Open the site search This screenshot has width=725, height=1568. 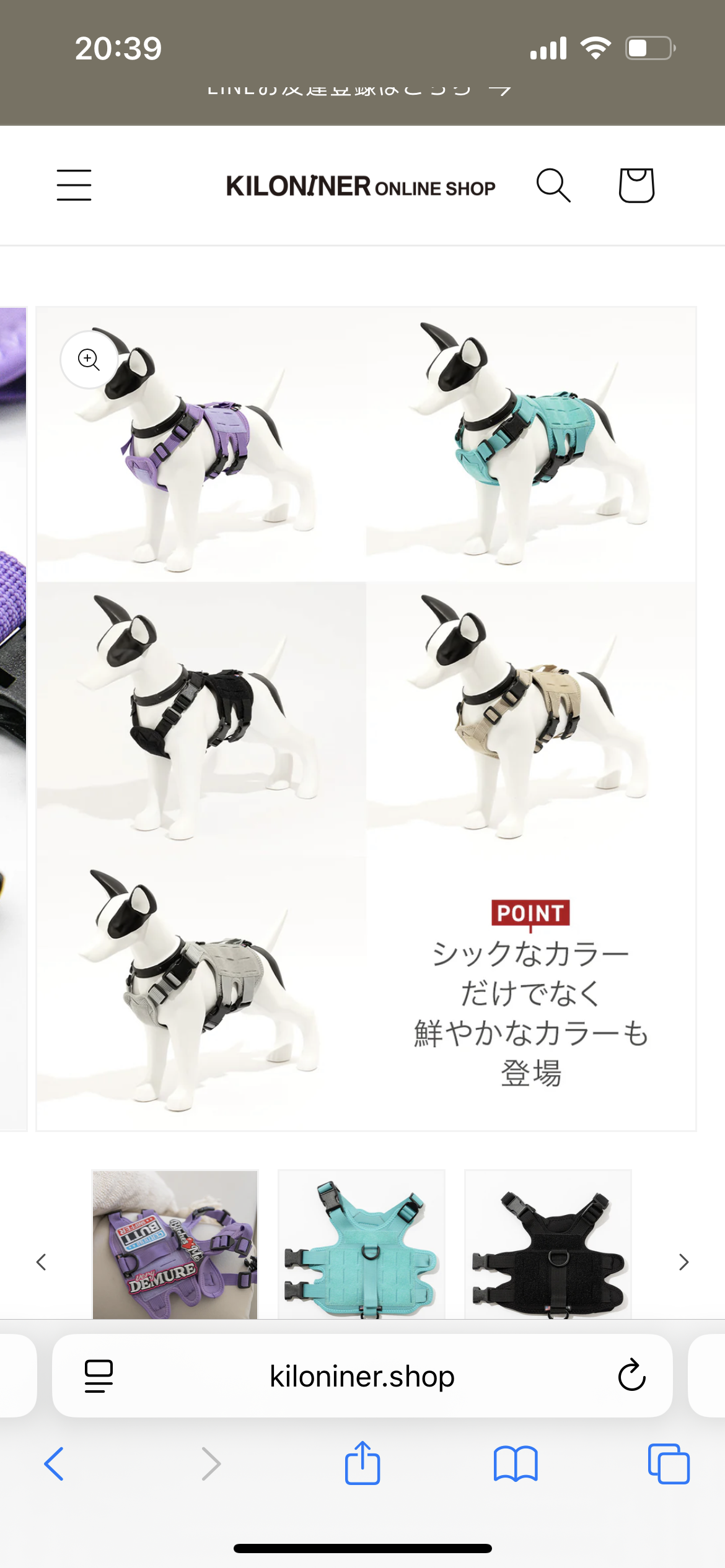click(553, 185)
